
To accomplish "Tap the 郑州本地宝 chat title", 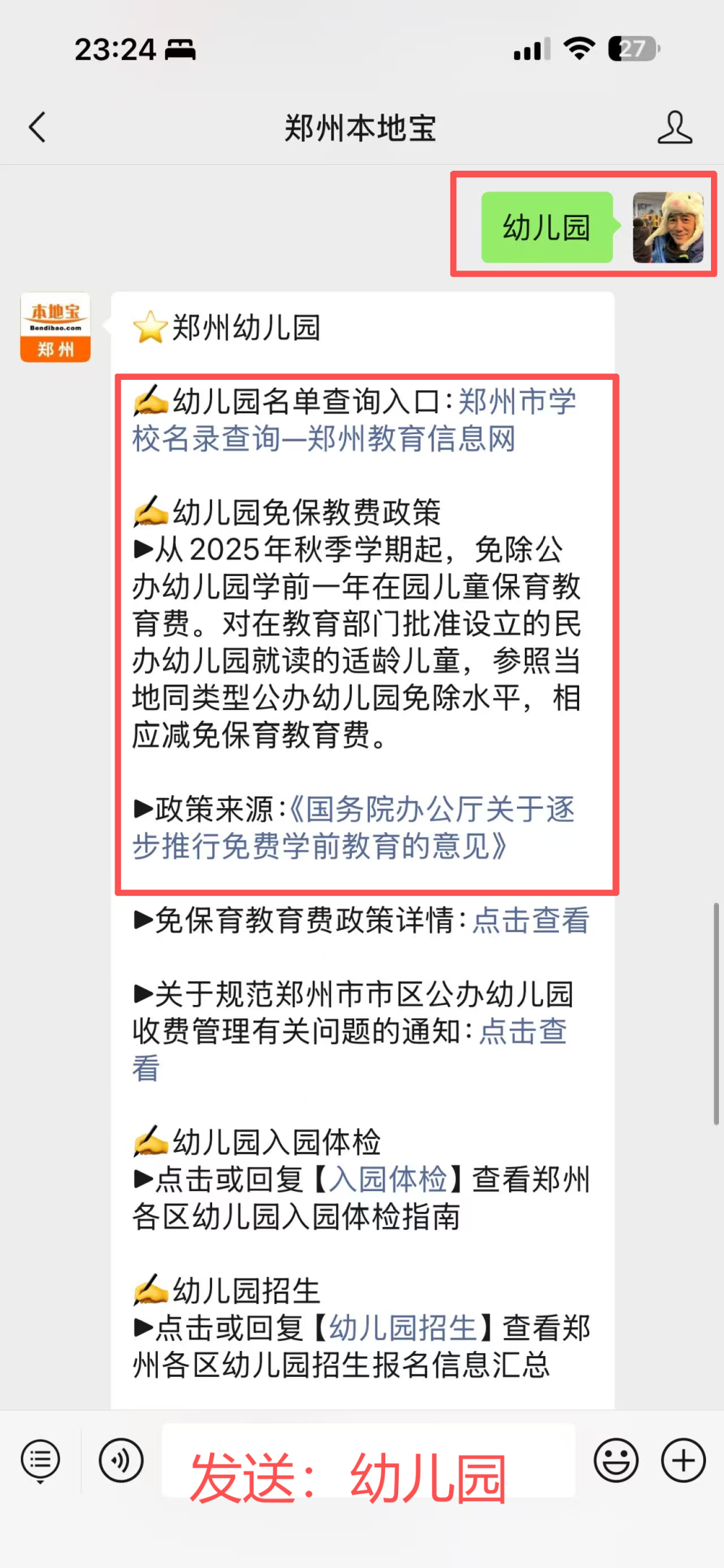I will (x=361, y=127).
